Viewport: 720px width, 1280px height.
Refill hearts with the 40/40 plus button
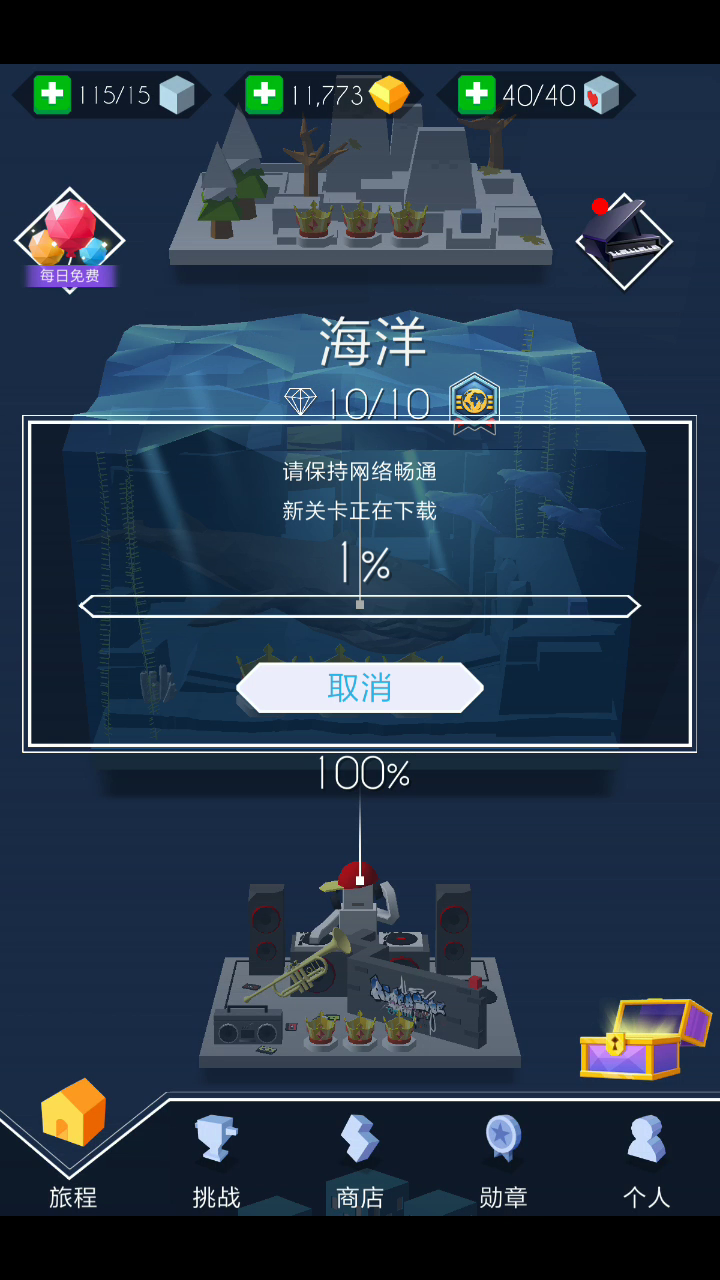(476, 95)
